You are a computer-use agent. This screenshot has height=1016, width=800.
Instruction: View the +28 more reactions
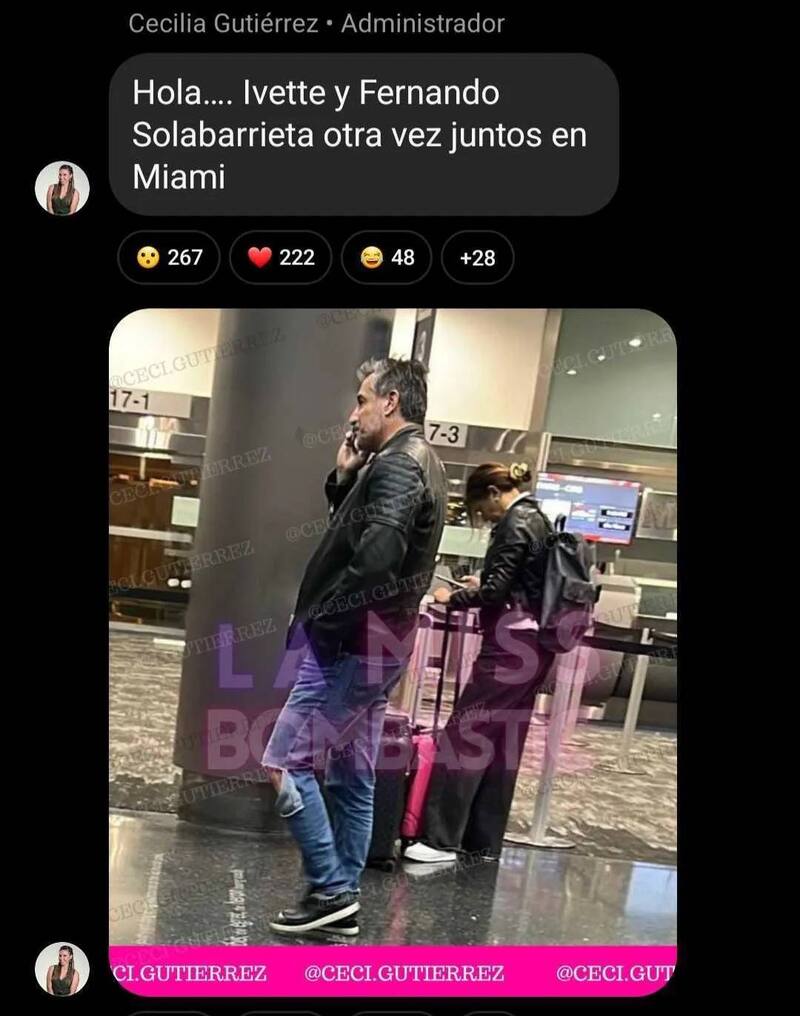[x=477, y=257]
